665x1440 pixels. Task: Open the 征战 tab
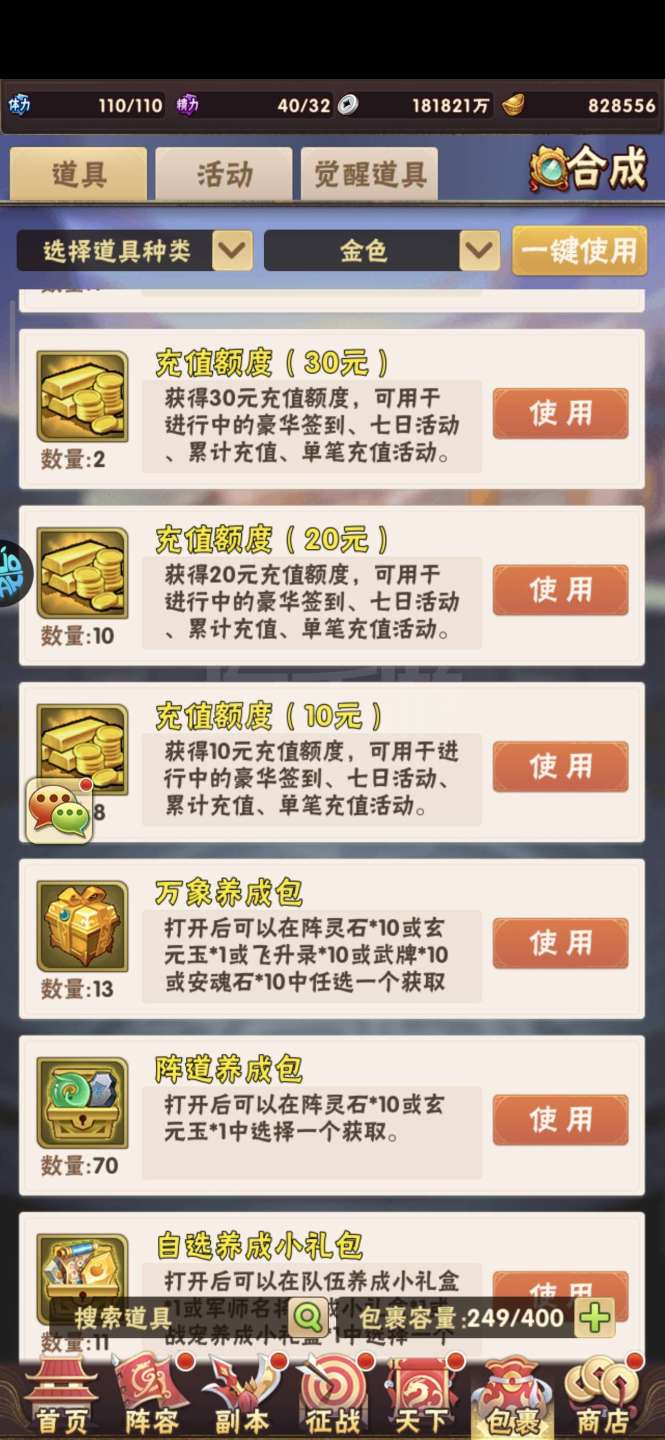(333, 1397)
